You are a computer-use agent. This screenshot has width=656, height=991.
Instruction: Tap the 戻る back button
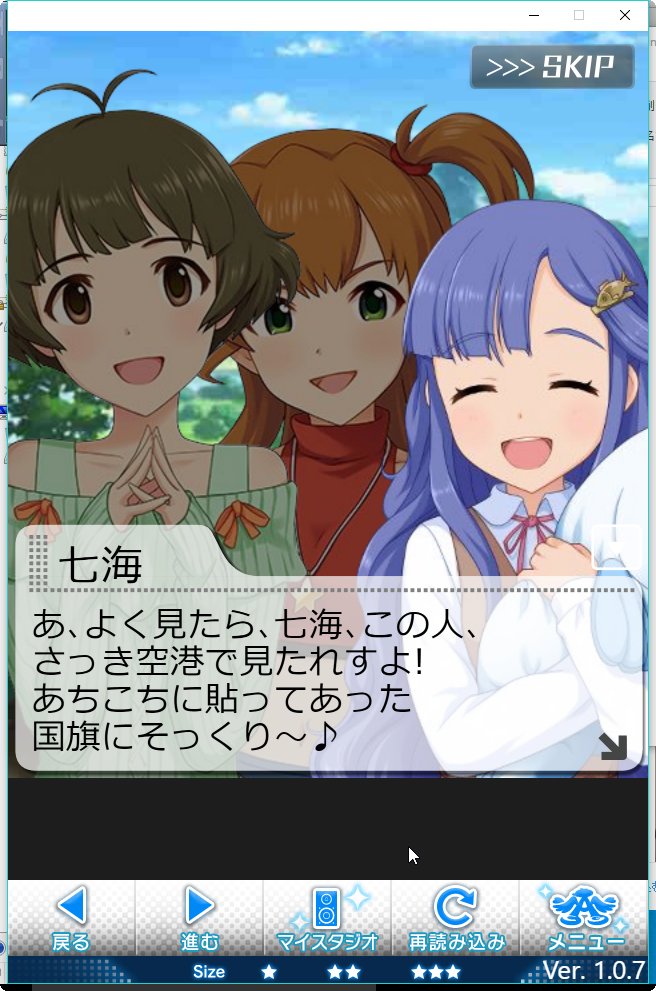(x=71, y=918)
